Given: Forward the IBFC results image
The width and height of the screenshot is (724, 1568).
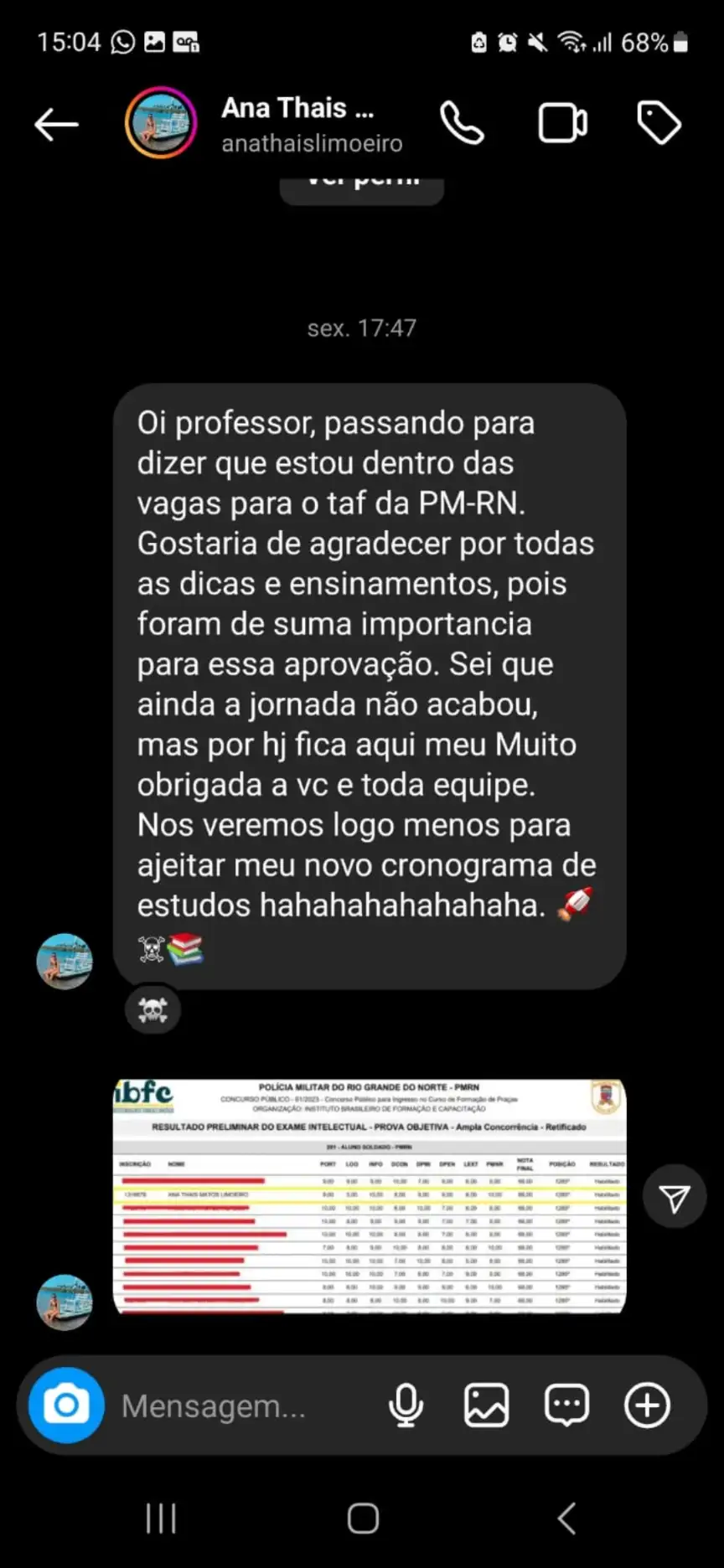Looking at the screenshot, I should [x=675, y=1195].
